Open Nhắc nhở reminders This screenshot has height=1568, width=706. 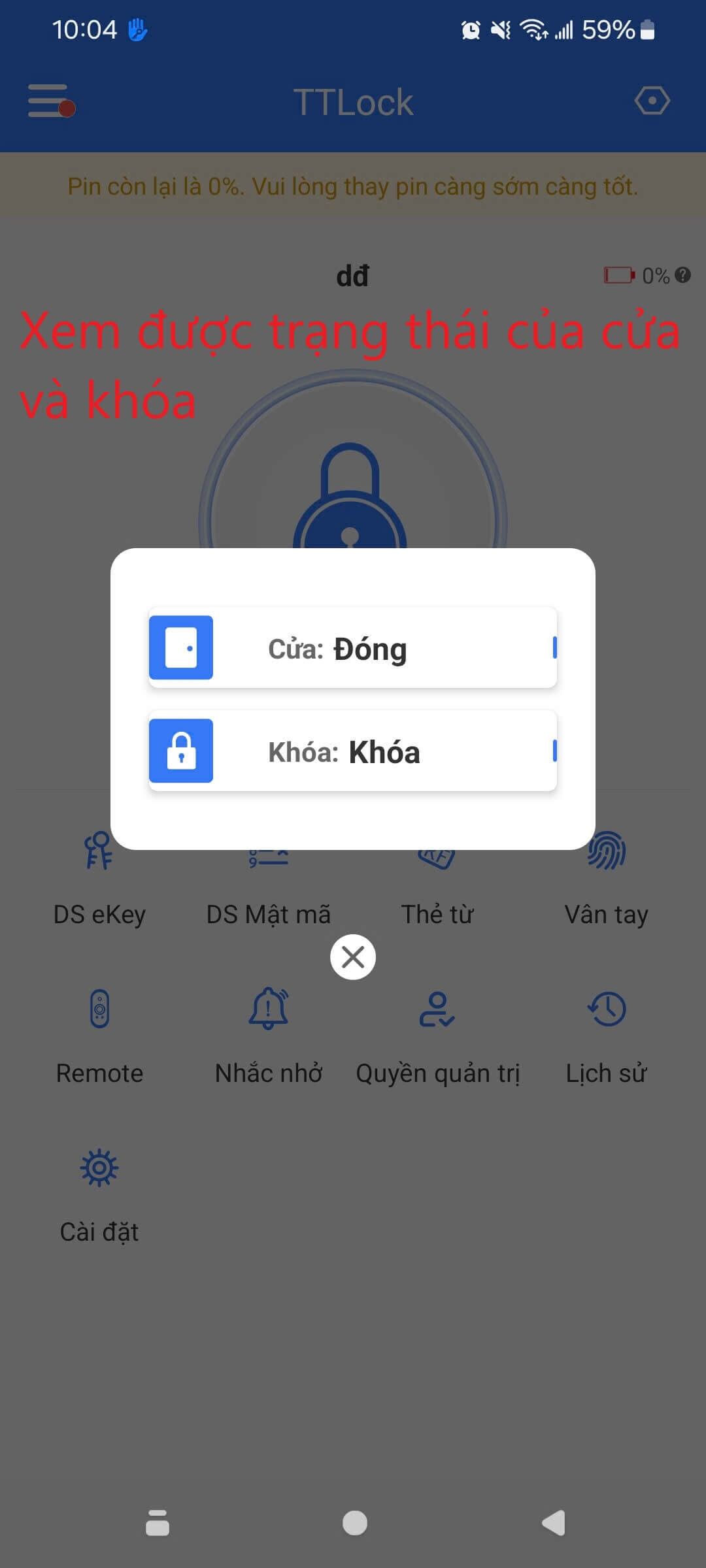(x=269, y=1037)
